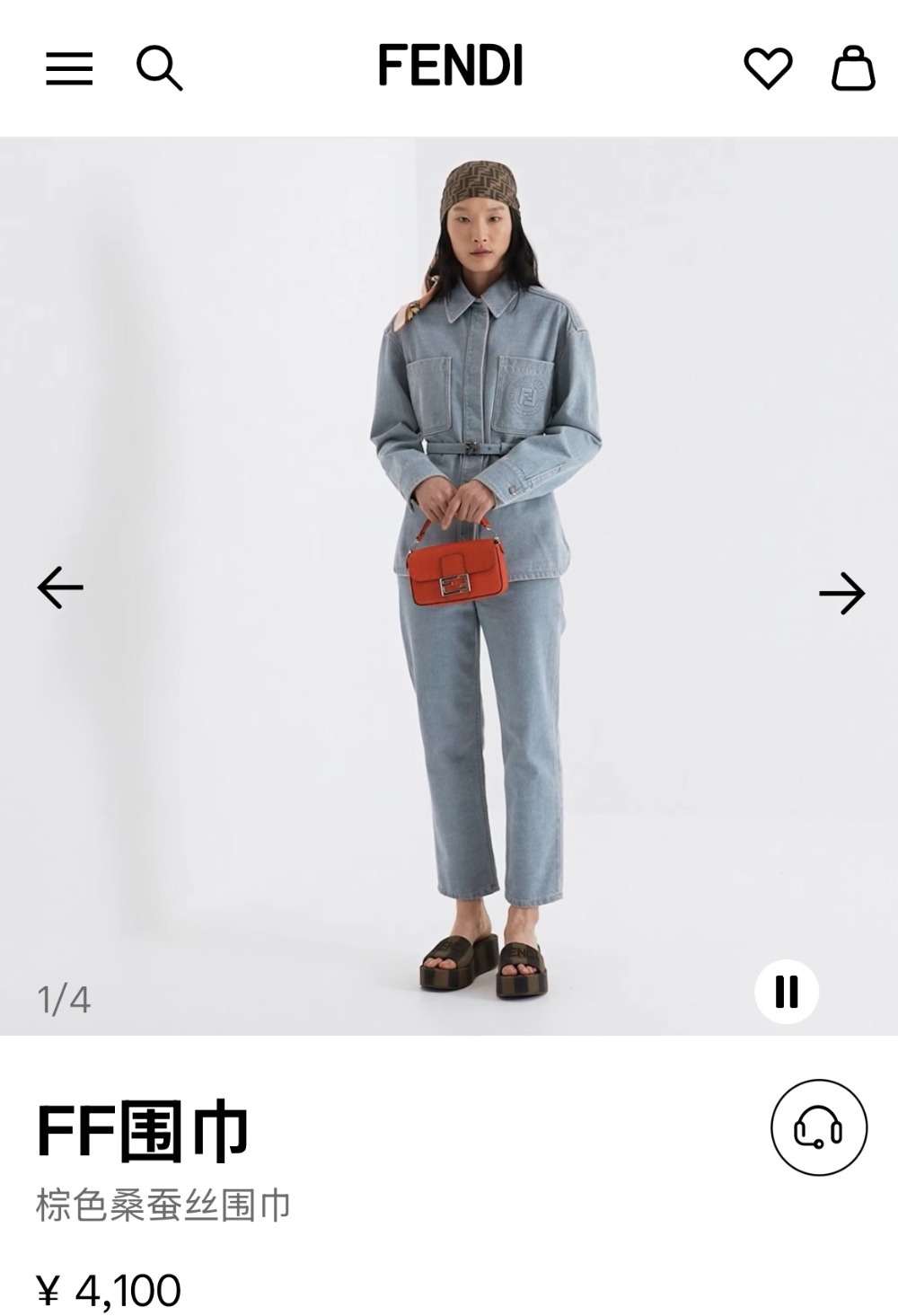898x1316 pixels.
Task: Show the previous product image
Action: tap(60, 587)
